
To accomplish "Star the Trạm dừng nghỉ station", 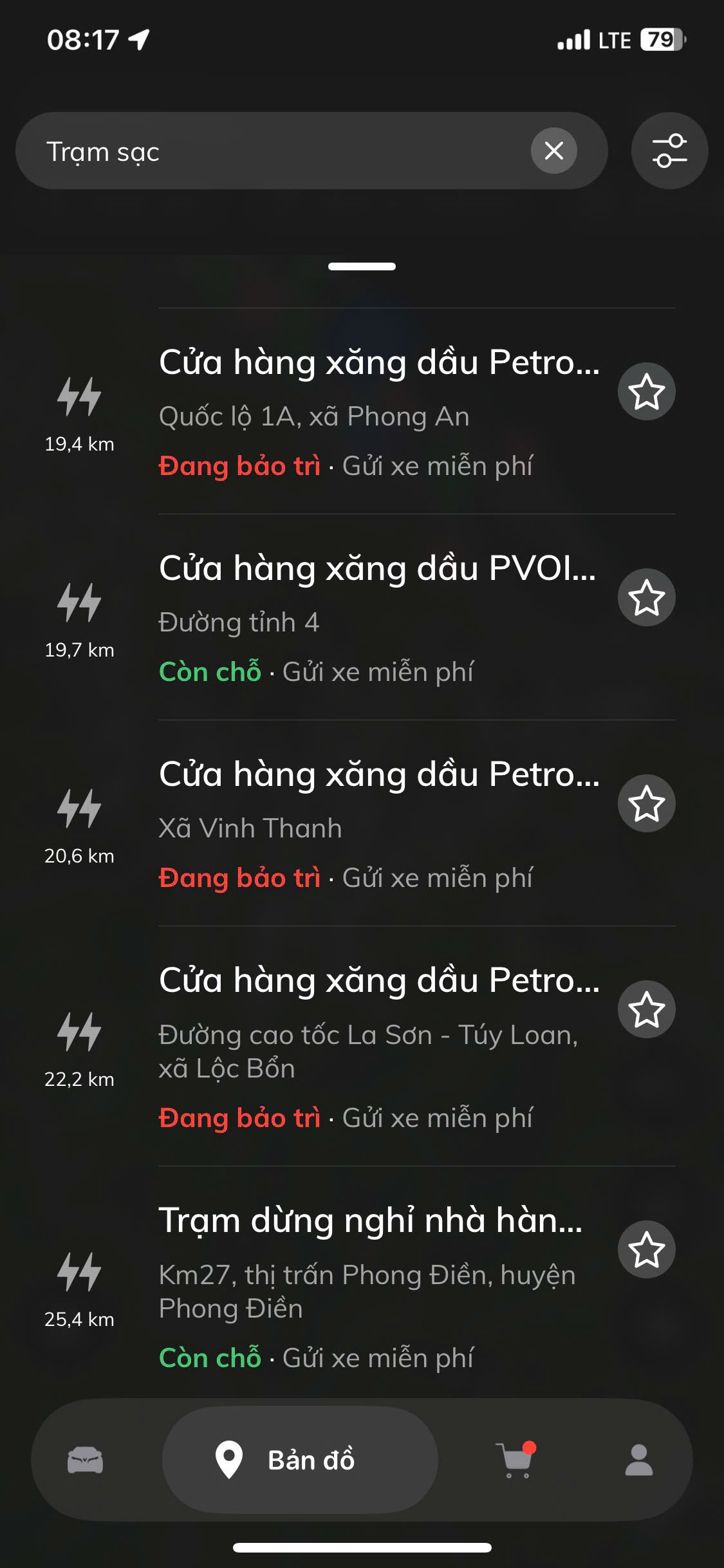I will (x=646, y=1249).
